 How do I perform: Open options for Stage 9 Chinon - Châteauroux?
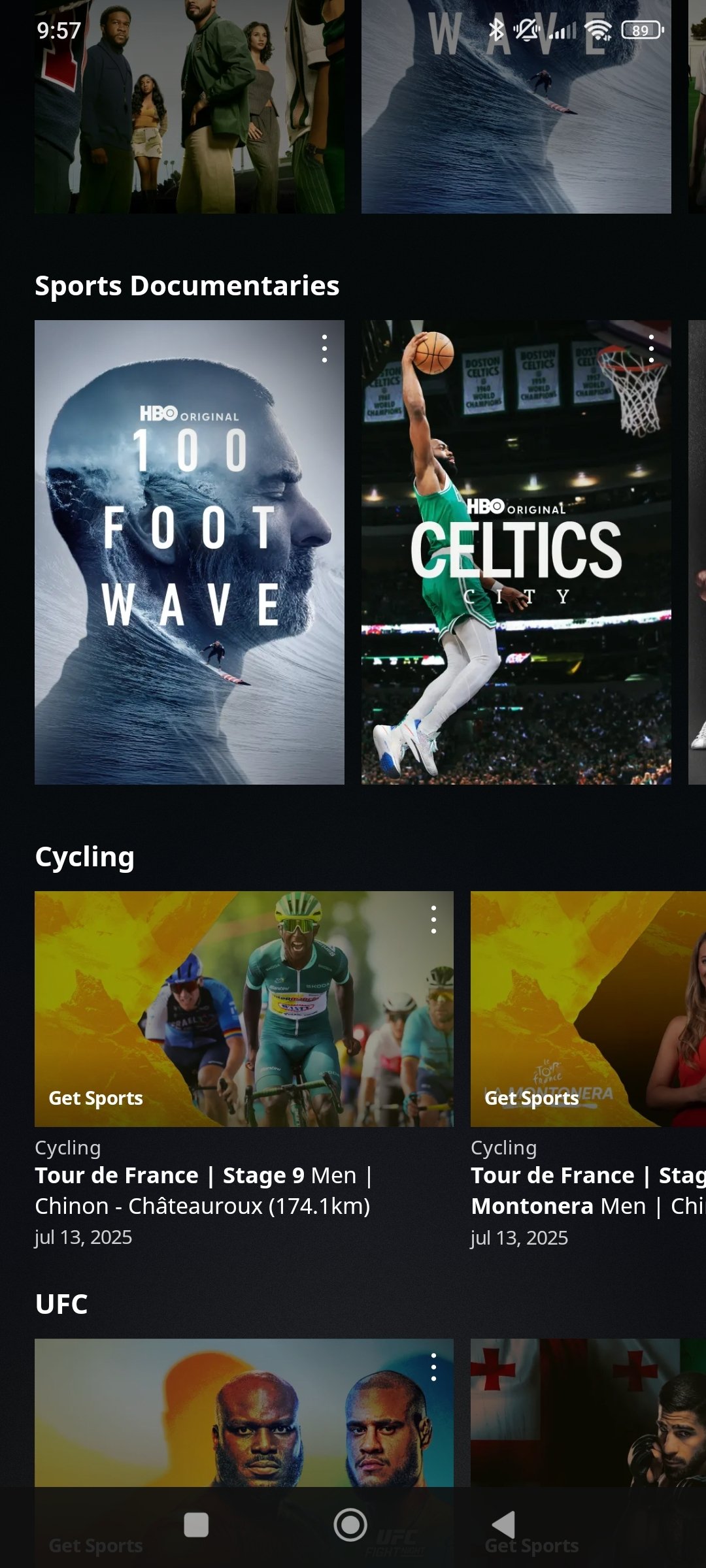433,920
